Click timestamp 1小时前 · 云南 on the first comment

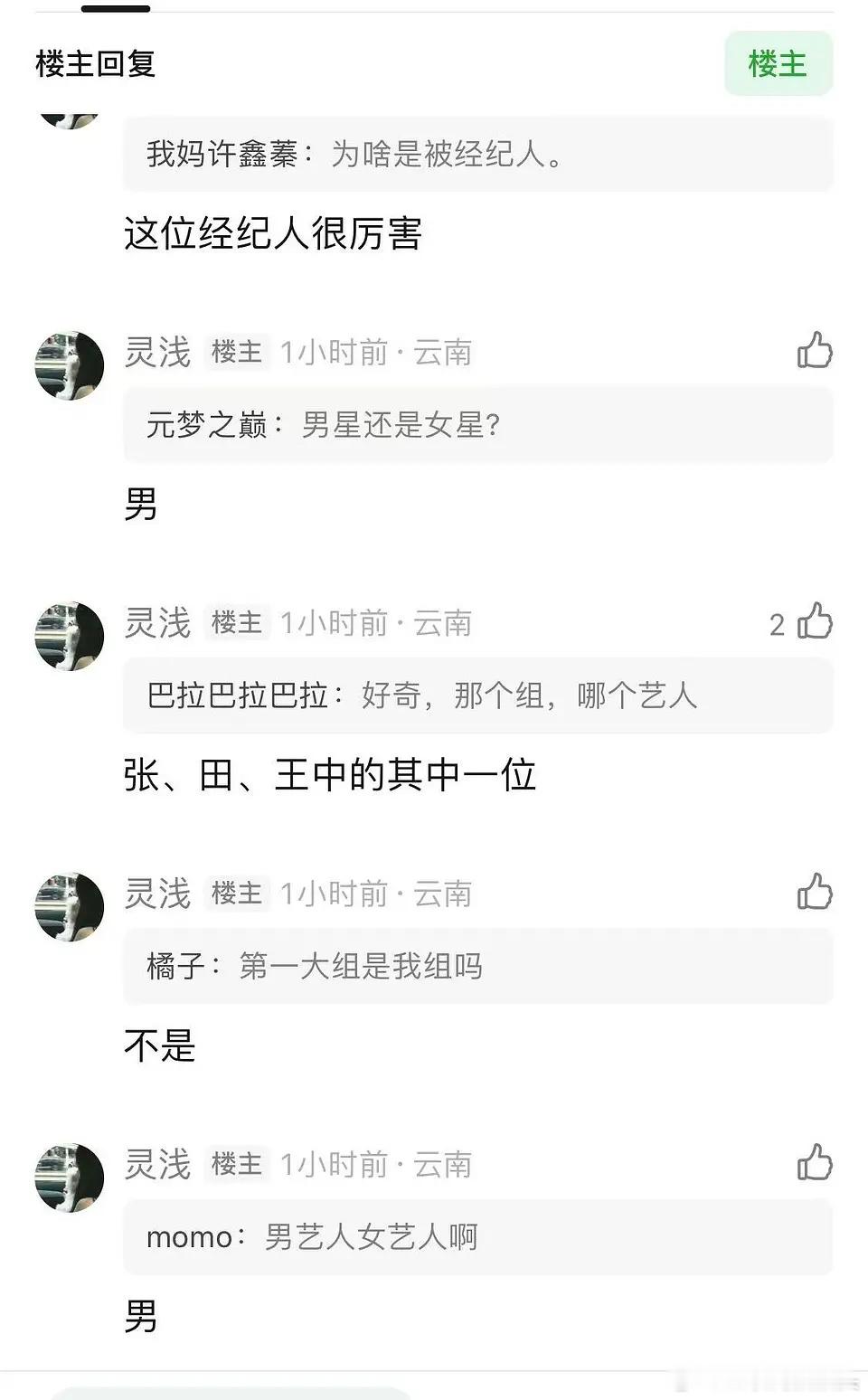[x=378, y=353]
